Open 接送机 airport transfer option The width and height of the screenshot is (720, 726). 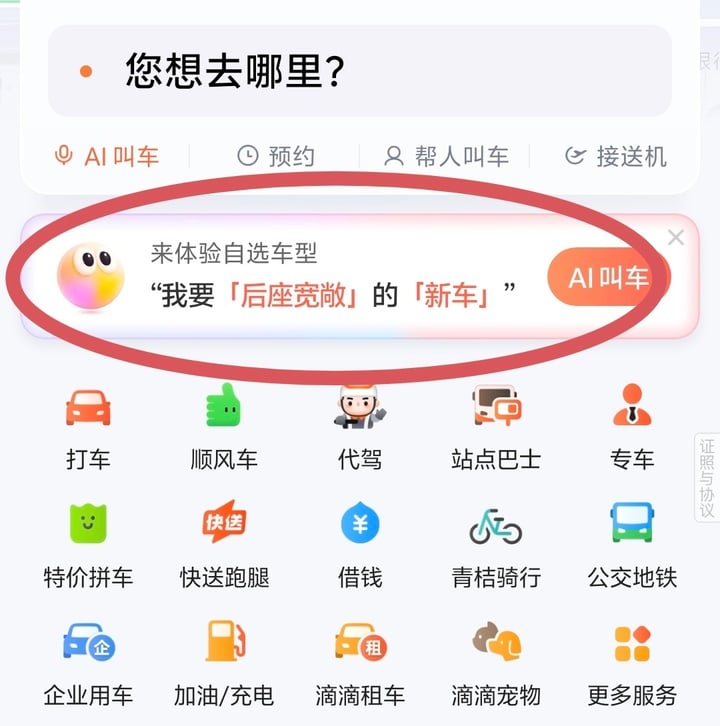click(x=615, y=156)
